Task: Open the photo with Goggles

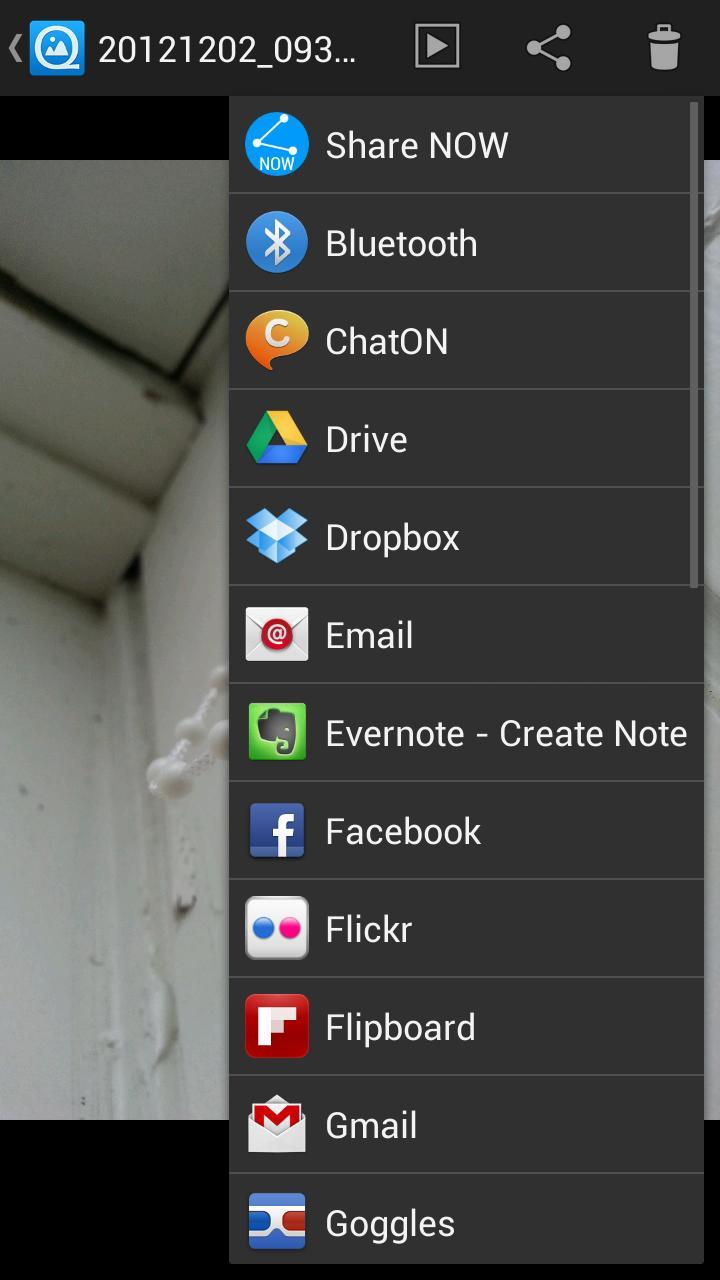Action: tap(465, 1222)
